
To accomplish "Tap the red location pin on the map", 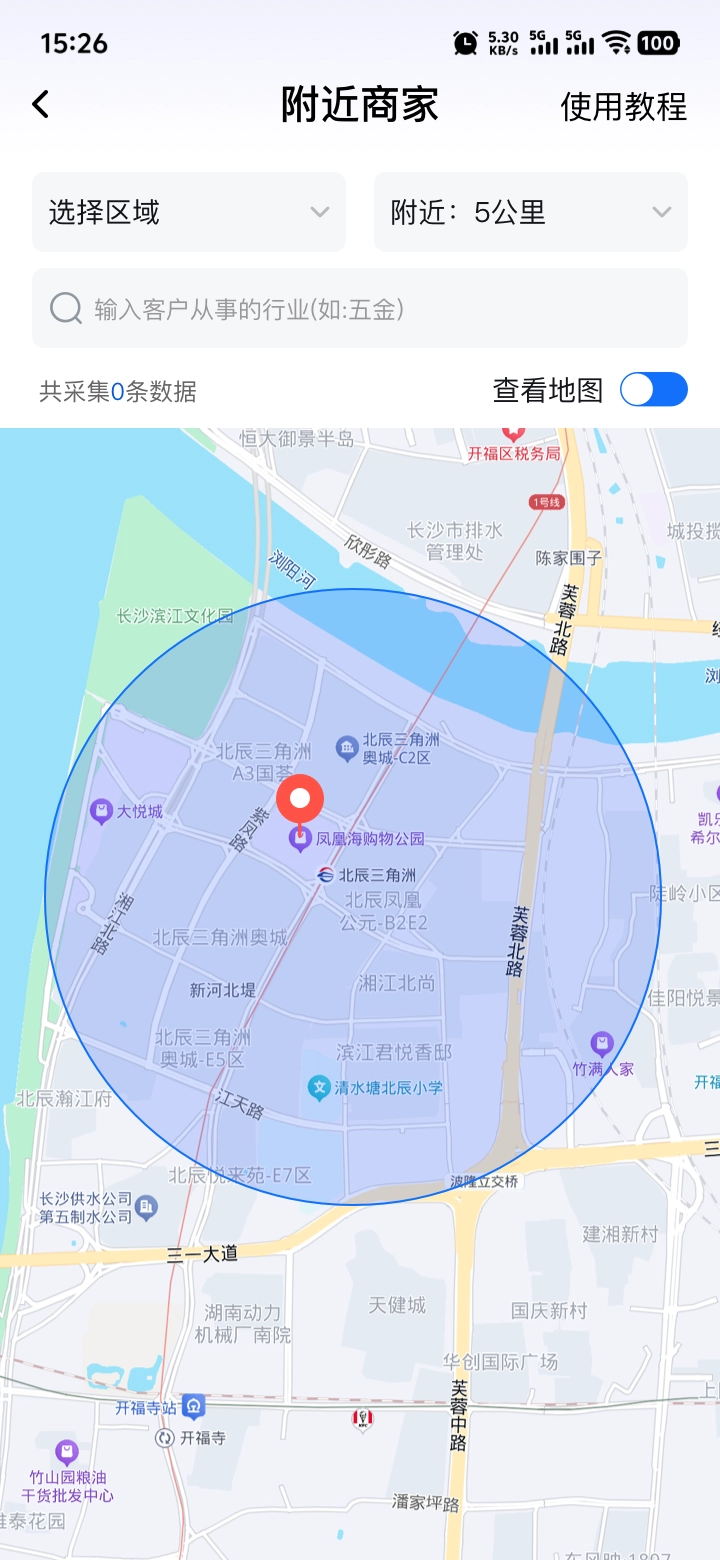I will 298,798.
